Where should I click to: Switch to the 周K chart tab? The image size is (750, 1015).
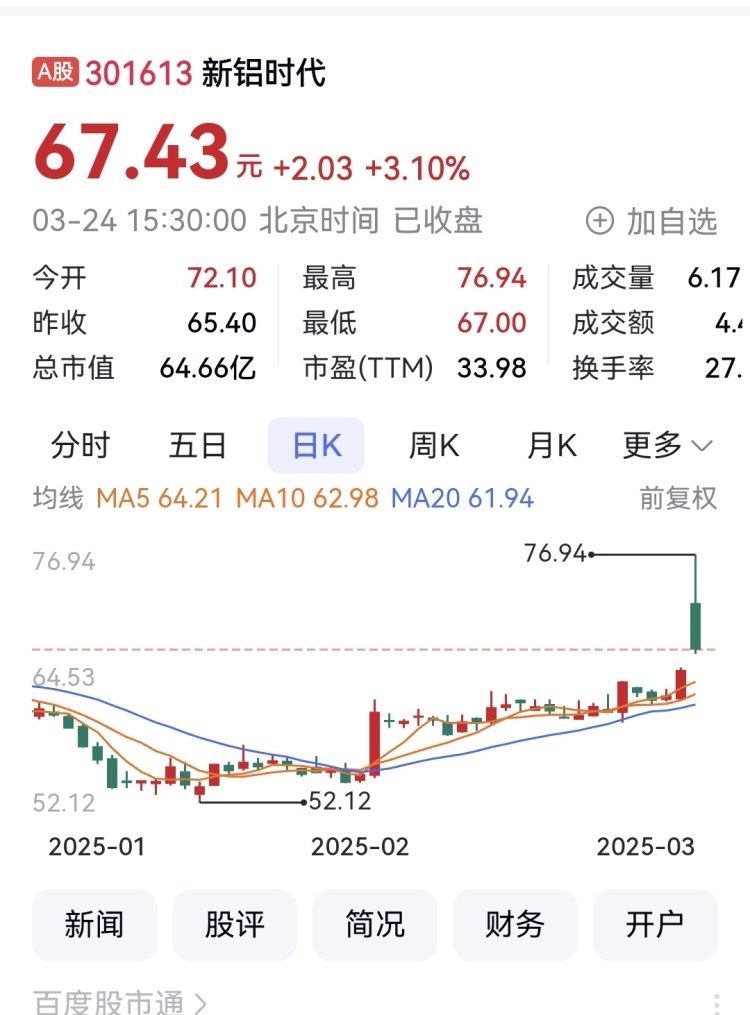point(434,445)
